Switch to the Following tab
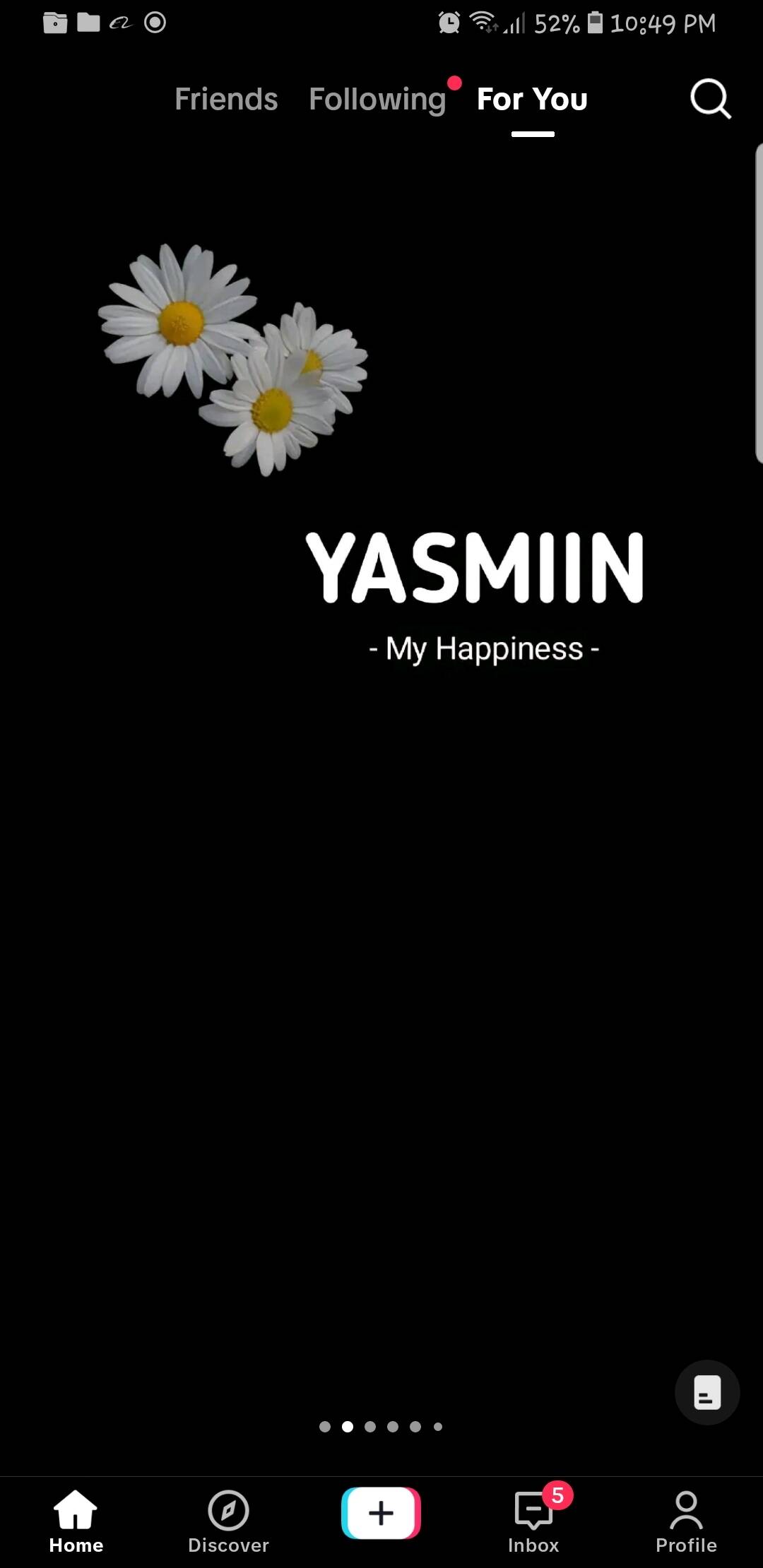The height and width of the screenshot is (1568, 763). (x=377, y=99)
